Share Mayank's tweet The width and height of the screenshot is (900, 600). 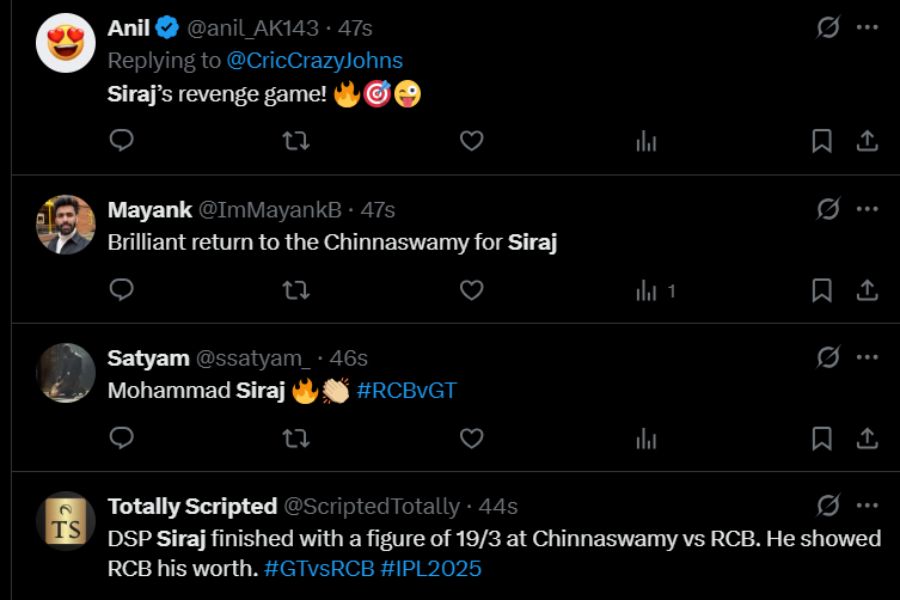[867, 290]
